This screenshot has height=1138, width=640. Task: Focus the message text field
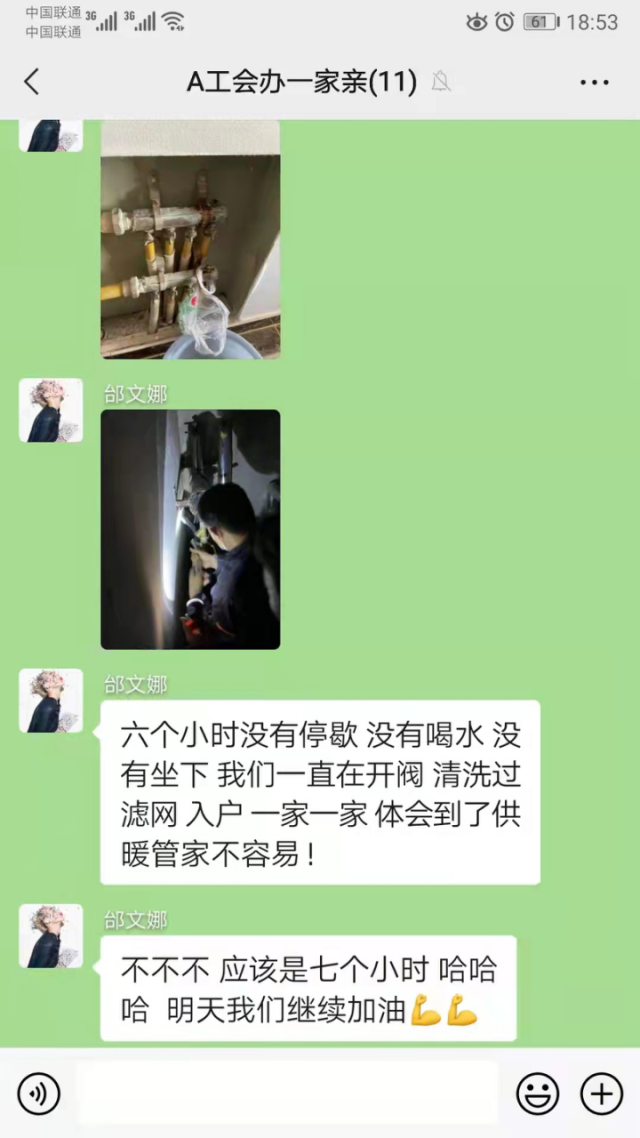point(287,1093)
